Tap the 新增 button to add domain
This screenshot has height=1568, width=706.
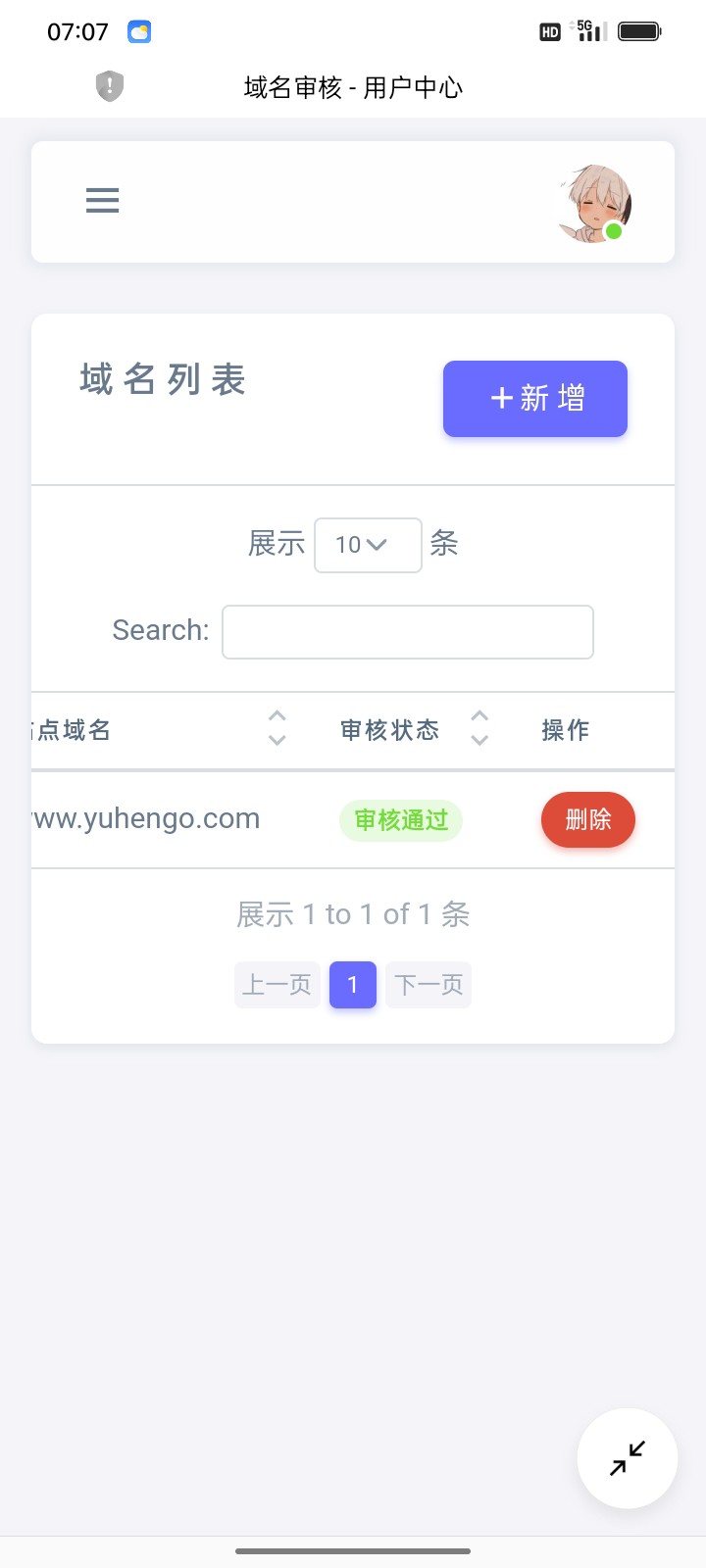pos(535,399)
